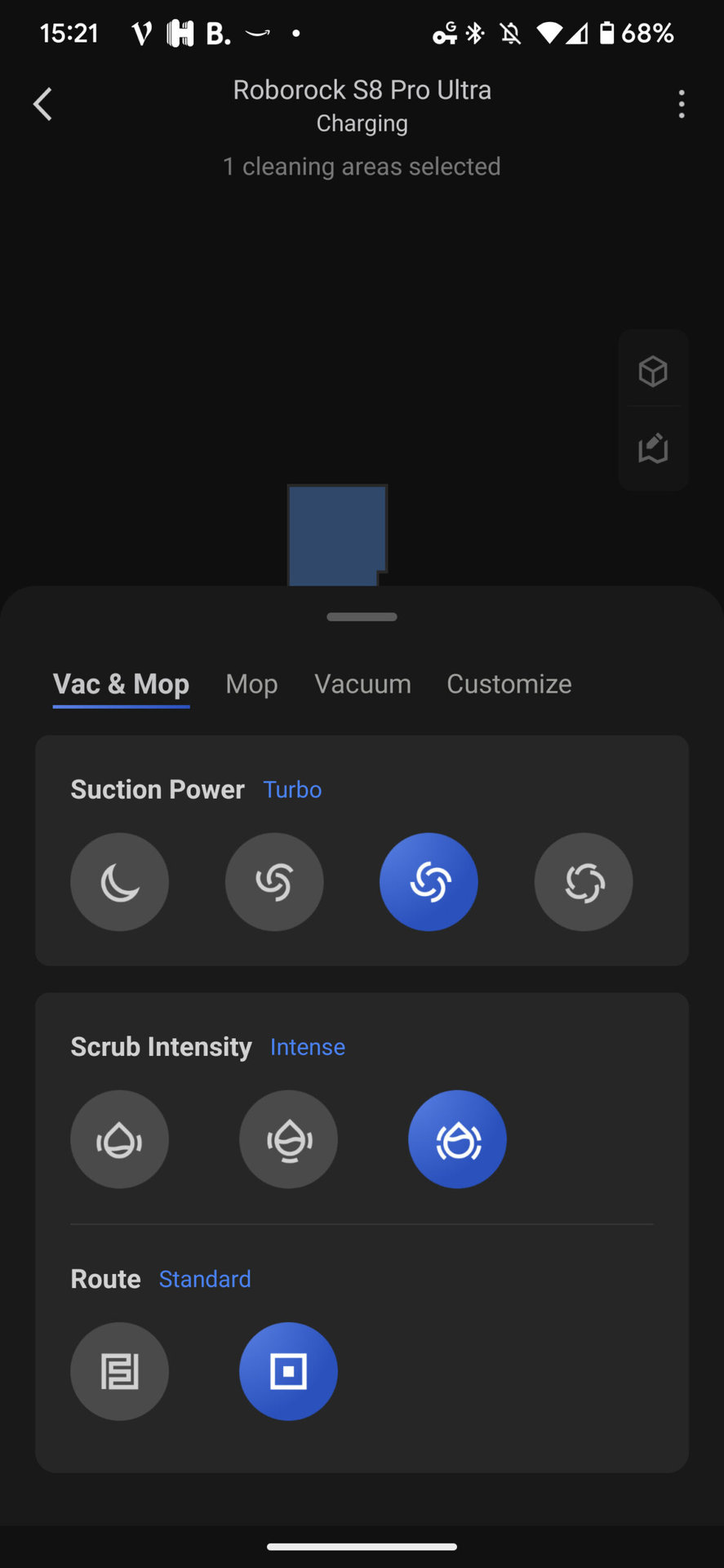Open the three-dot overflow menu
The height and width of the screenshot is (1568, 724).
(x=681, y=105)
